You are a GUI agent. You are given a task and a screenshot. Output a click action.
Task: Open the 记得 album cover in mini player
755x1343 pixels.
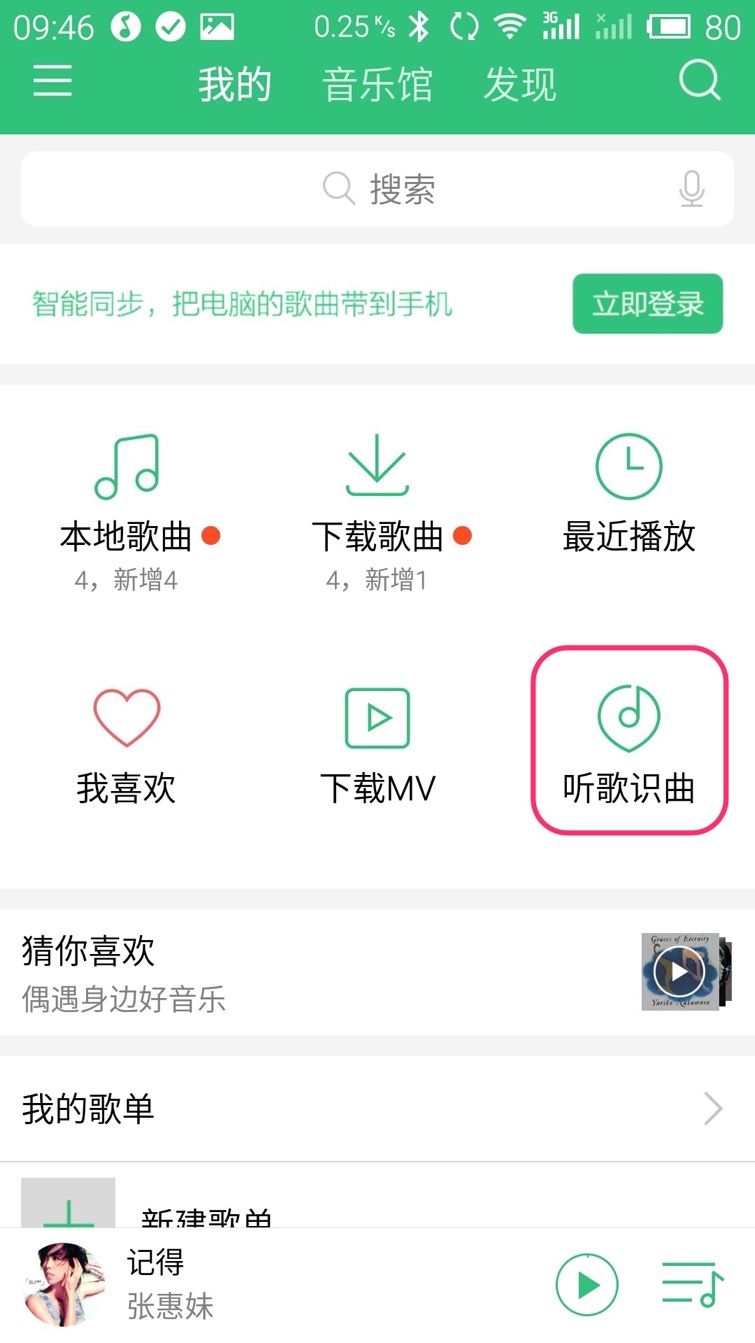(x=64, y=1285)
